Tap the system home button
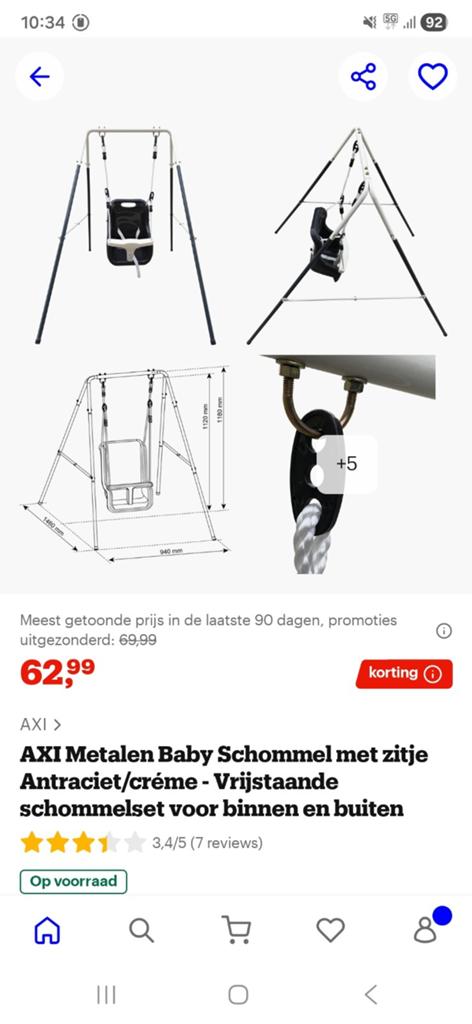Image resolution: width=472 pixels, height=1024 pixels. pos(238,995)
